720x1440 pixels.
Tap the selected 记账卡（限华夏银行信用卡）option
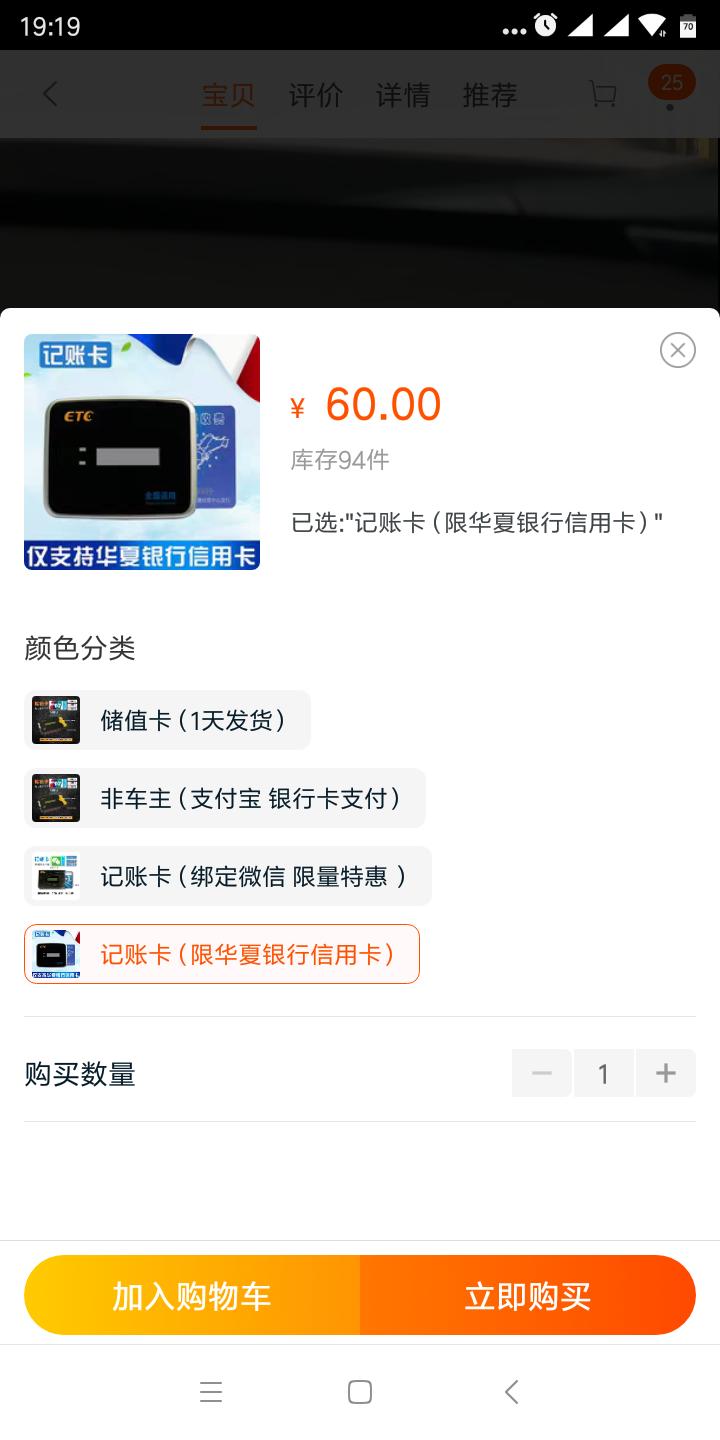pyautogui.click(x=222, y=953)
